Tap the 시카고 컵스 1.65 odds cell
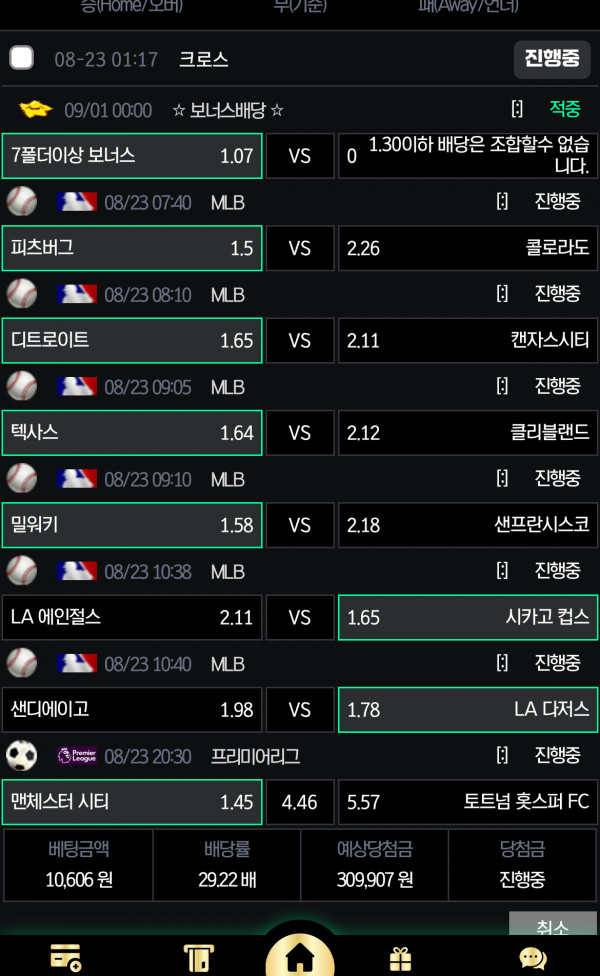This screenshot has width=600, height=976. pyautogui.click(x=467, y=617)
